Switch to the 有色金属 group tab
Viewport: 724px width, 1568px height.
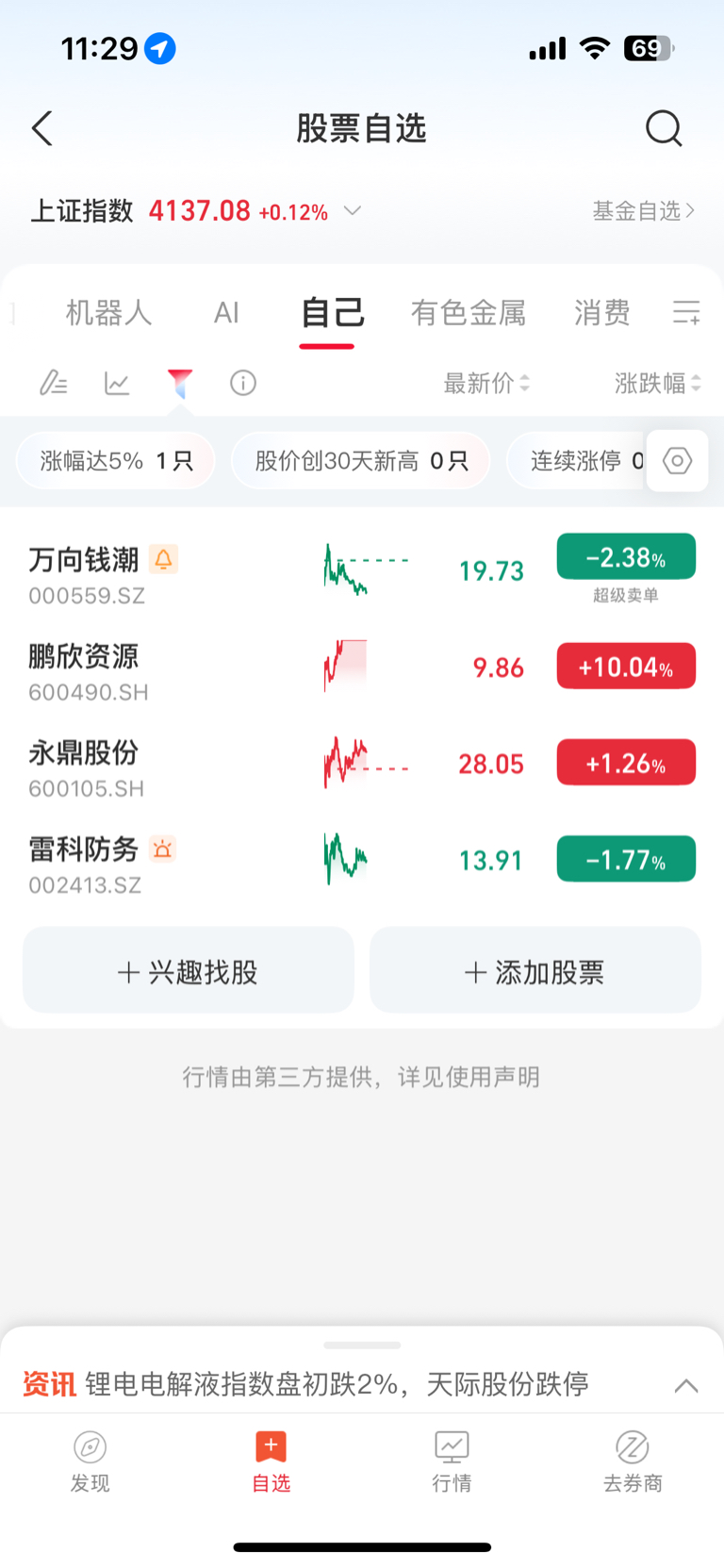click(x=469, y=312)
